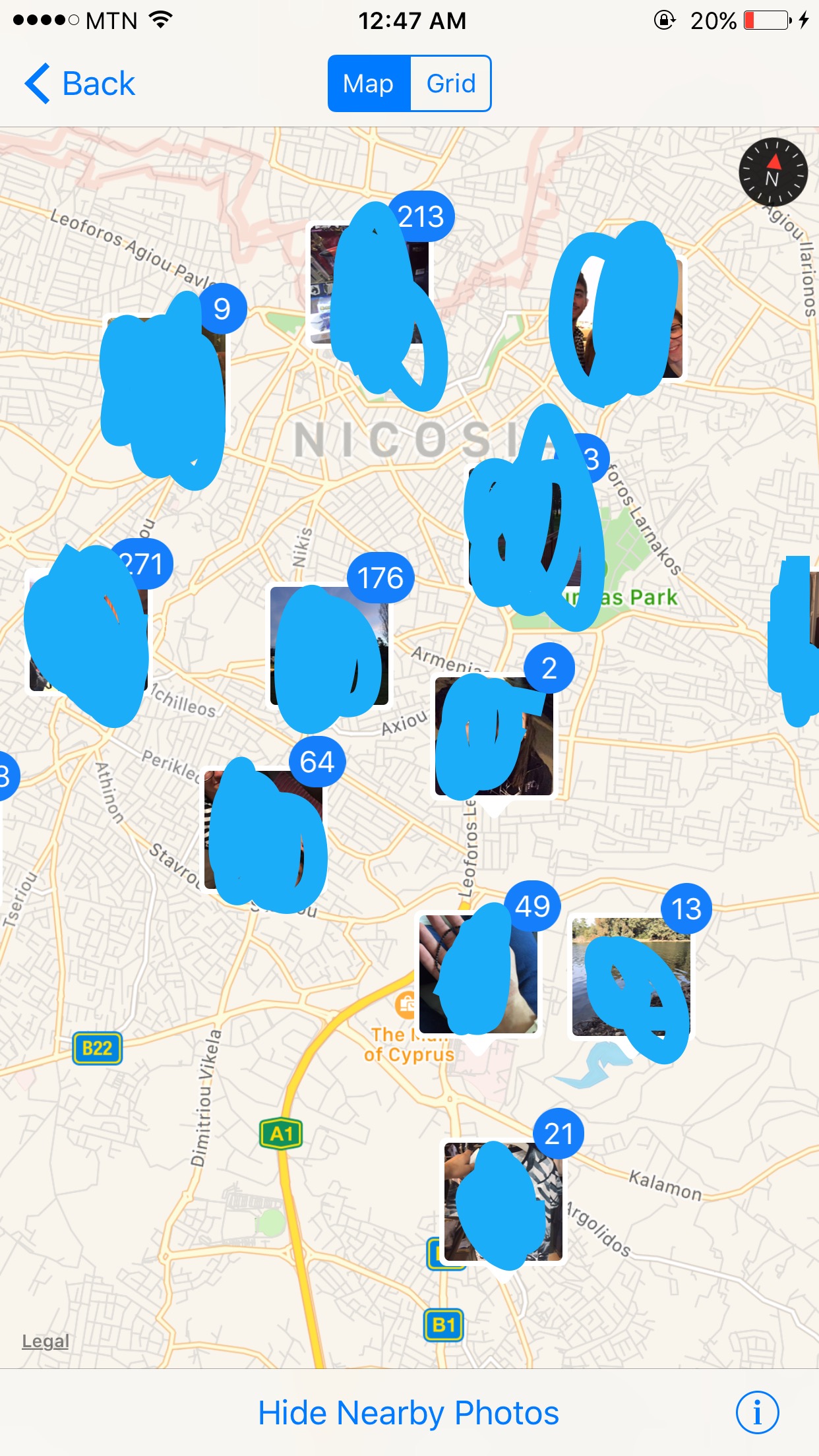The width and height of the screenshot is (819, 1456).
Task: Hide Nearby Photos on the map
Action: point(409,1413)
